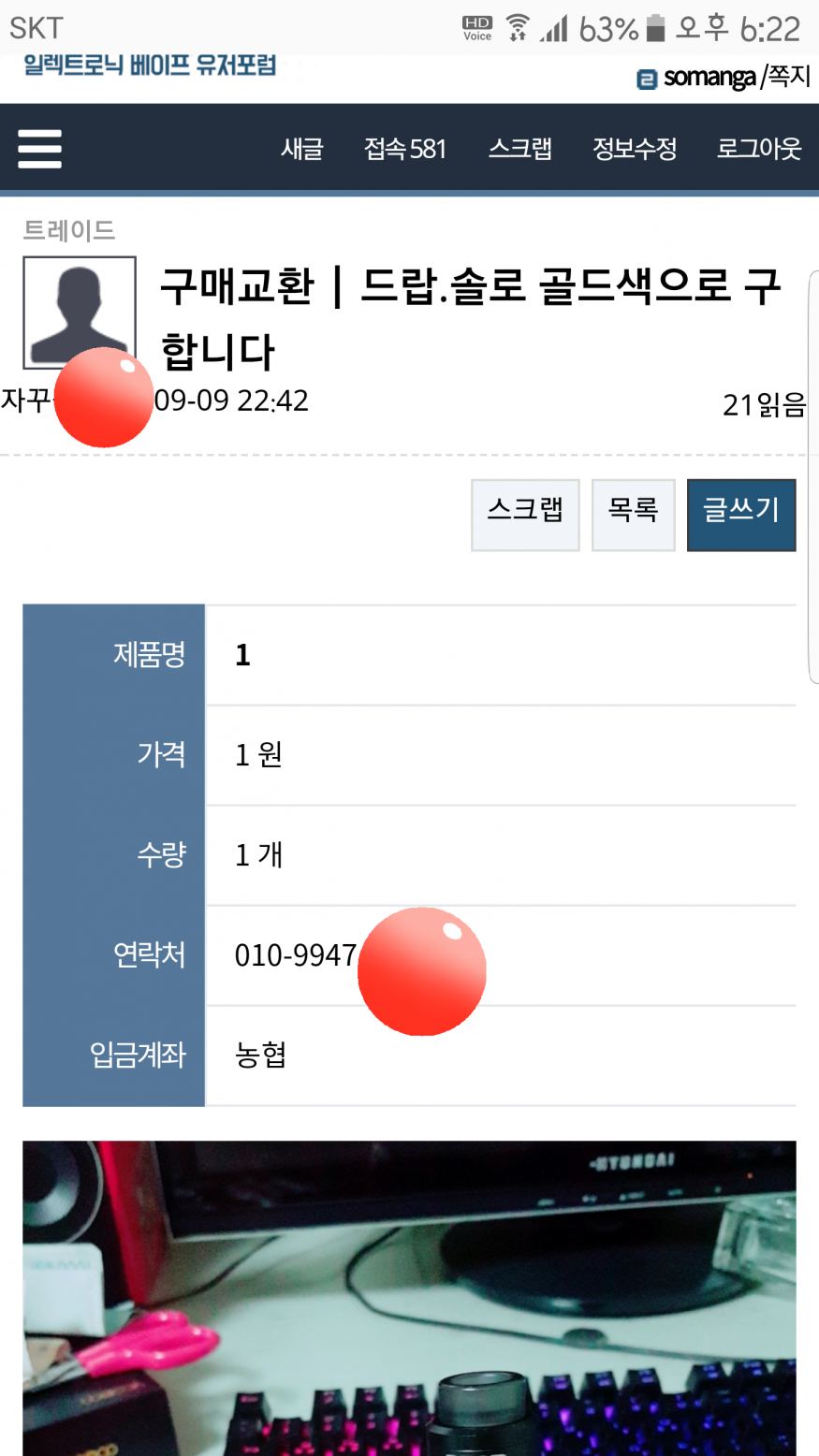This screenshot has width=819, height=1456.
Task: Write a new post with 글쓰기
Action: click(741, 514)
